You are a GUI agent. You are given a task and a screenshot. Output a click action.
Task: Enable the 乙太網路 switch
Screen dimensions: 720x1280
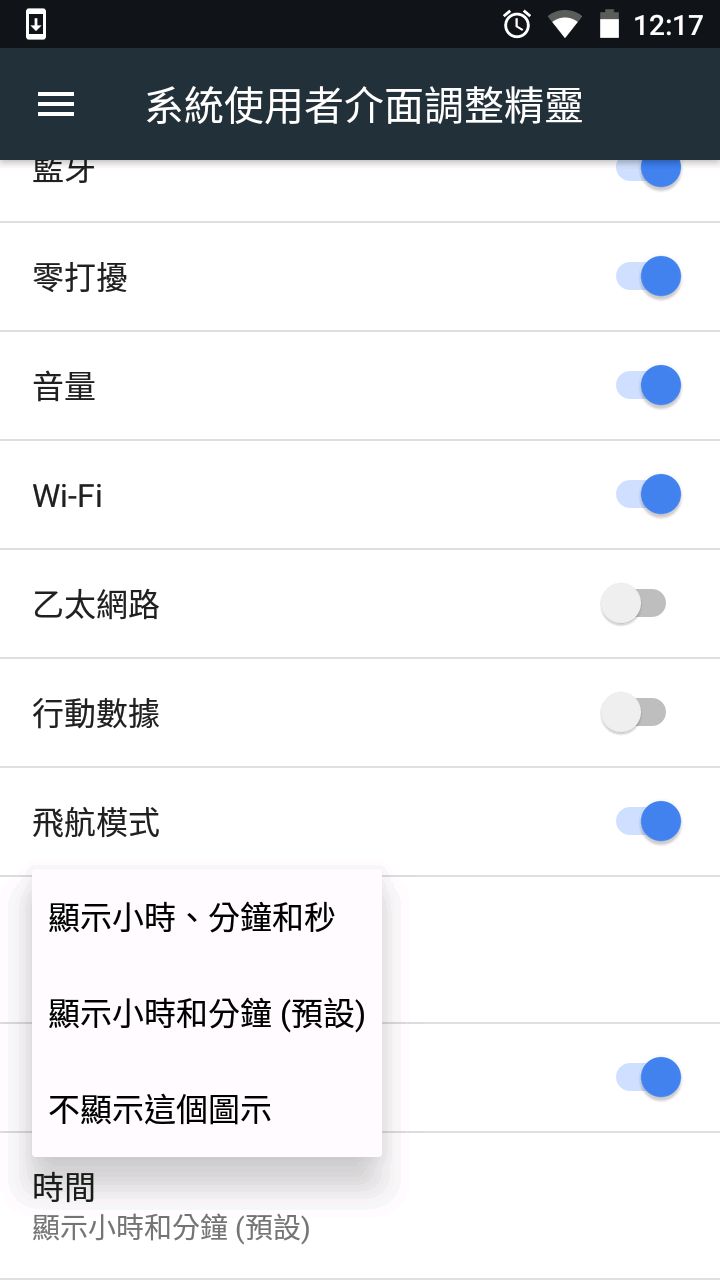point(634,603)
